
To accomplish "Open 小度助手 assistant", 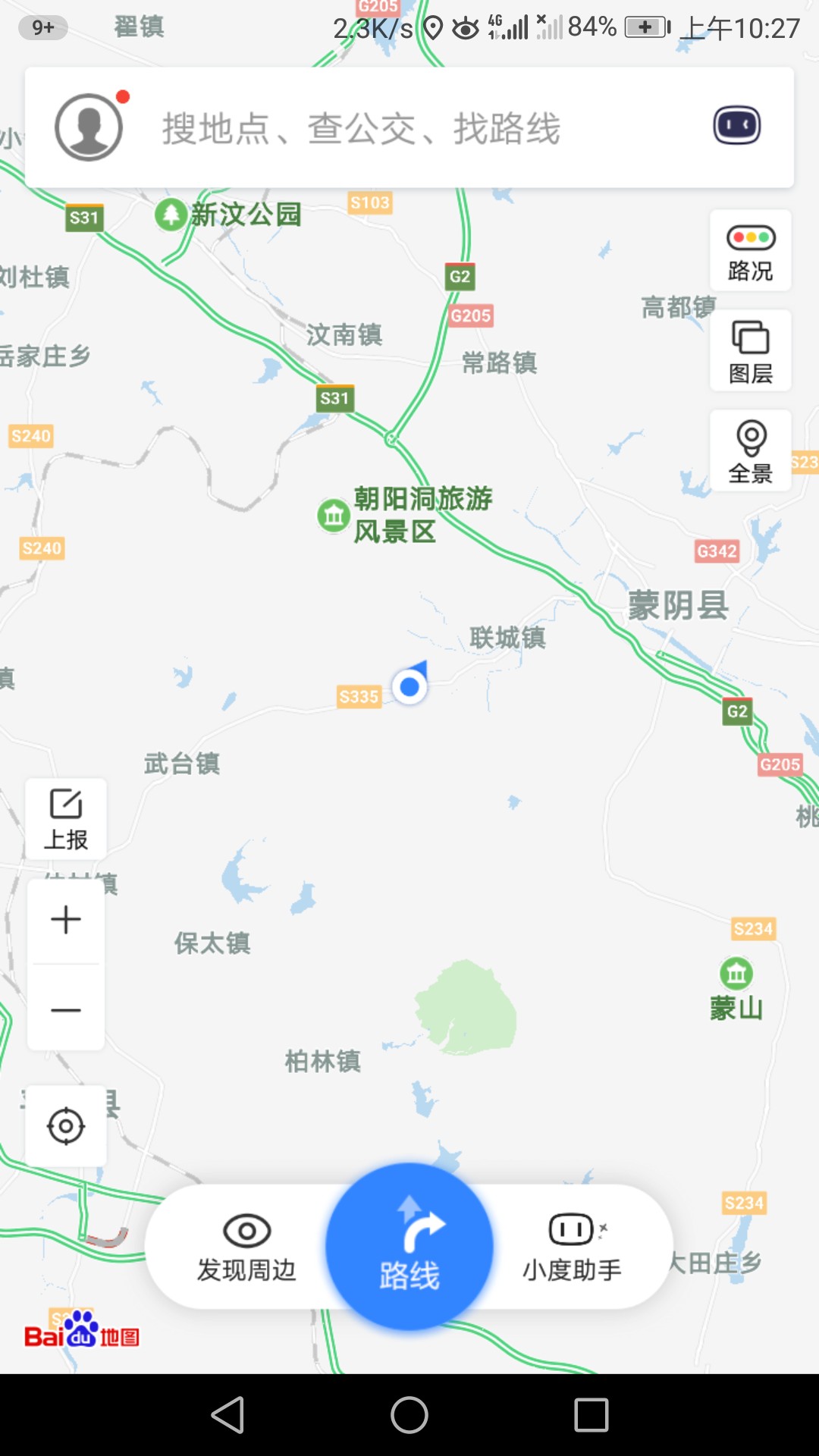I will pyautogui.click(x=572, y=1247).
